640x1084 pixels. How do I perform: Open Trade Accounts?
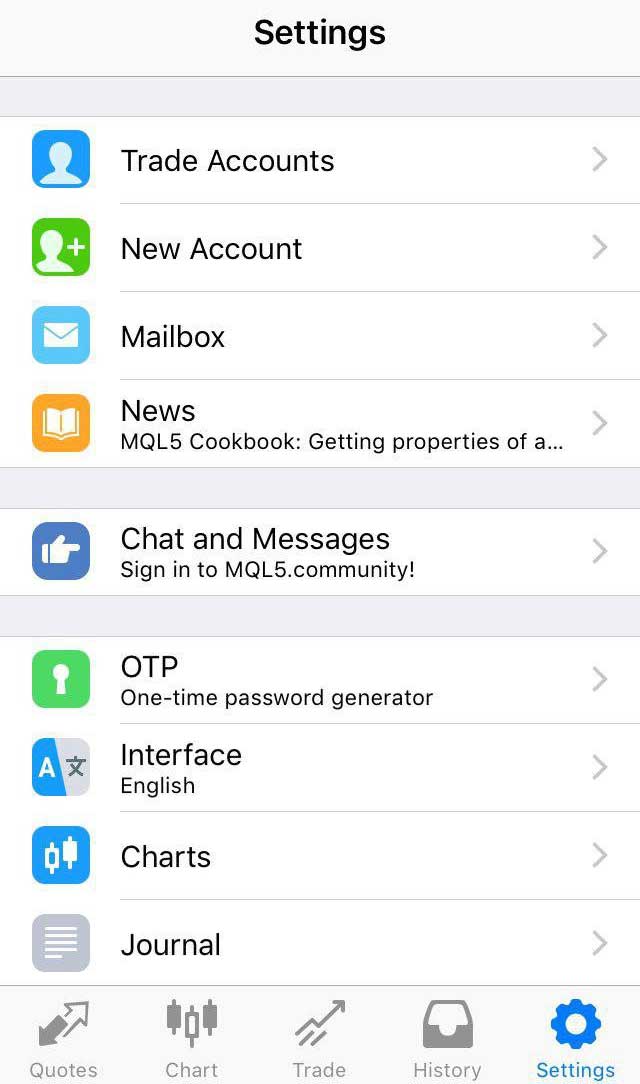[x=320, y=160]
